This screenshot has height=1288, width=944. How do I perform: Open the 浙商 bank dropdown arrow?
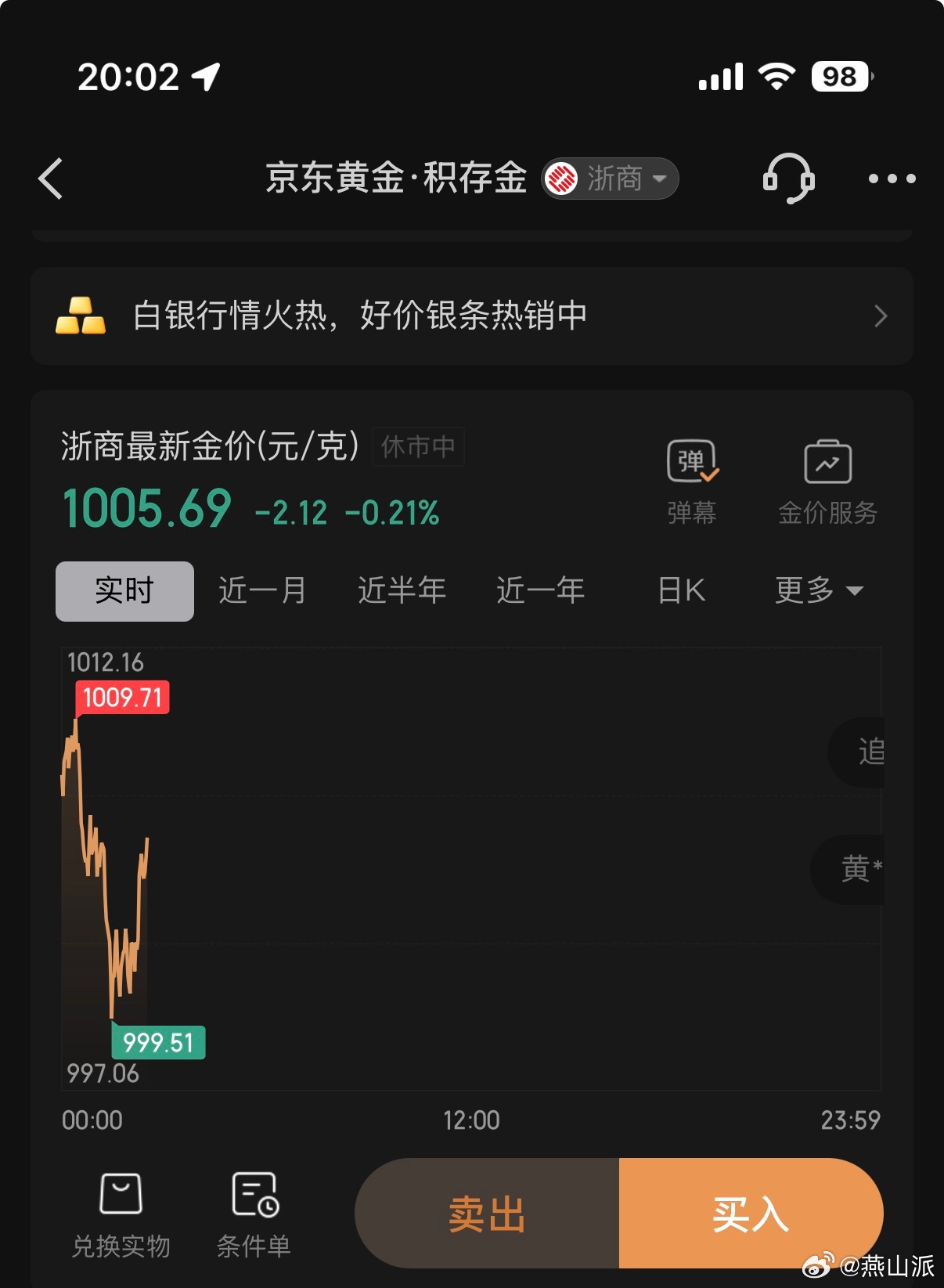click(x=660, y=180)
